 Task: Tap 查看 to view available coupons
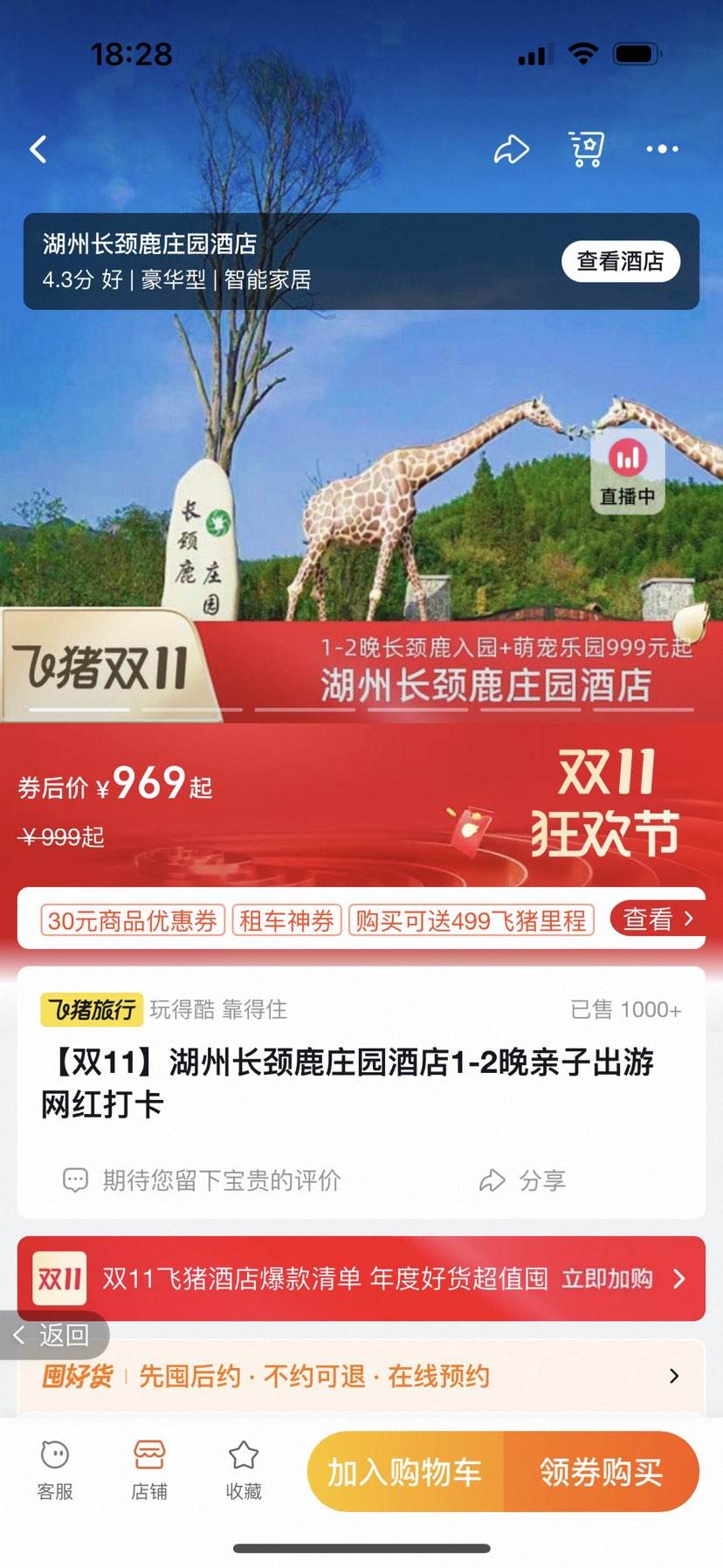[x=658, y=918]
